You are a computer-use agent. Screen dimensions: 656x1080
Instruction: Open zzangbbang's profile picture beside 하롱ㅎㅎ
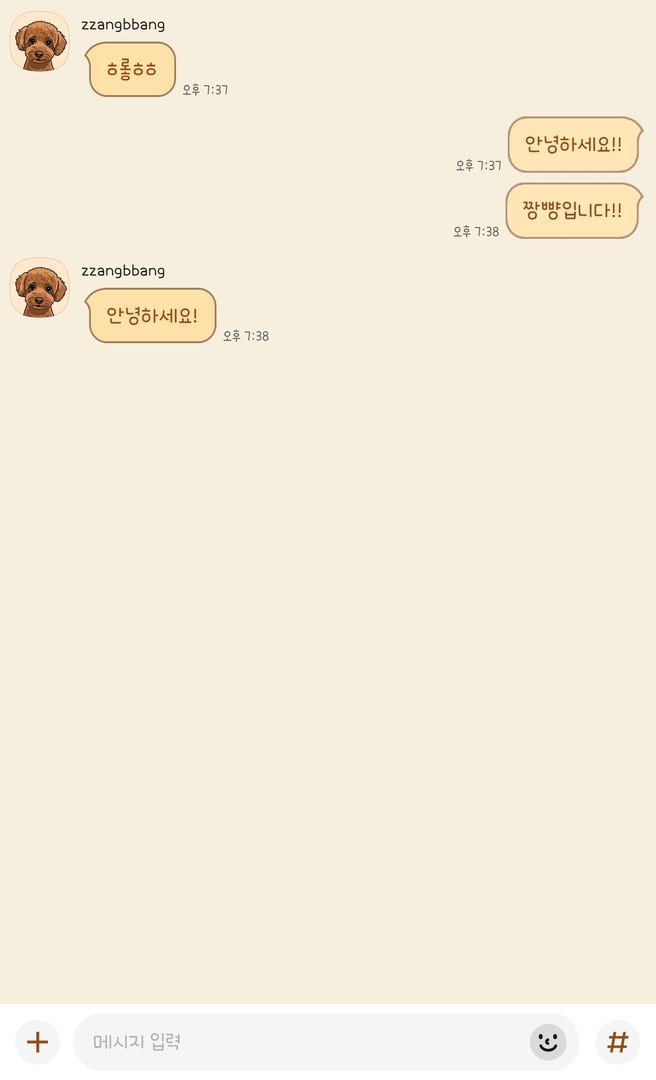[x=39, y=42]
